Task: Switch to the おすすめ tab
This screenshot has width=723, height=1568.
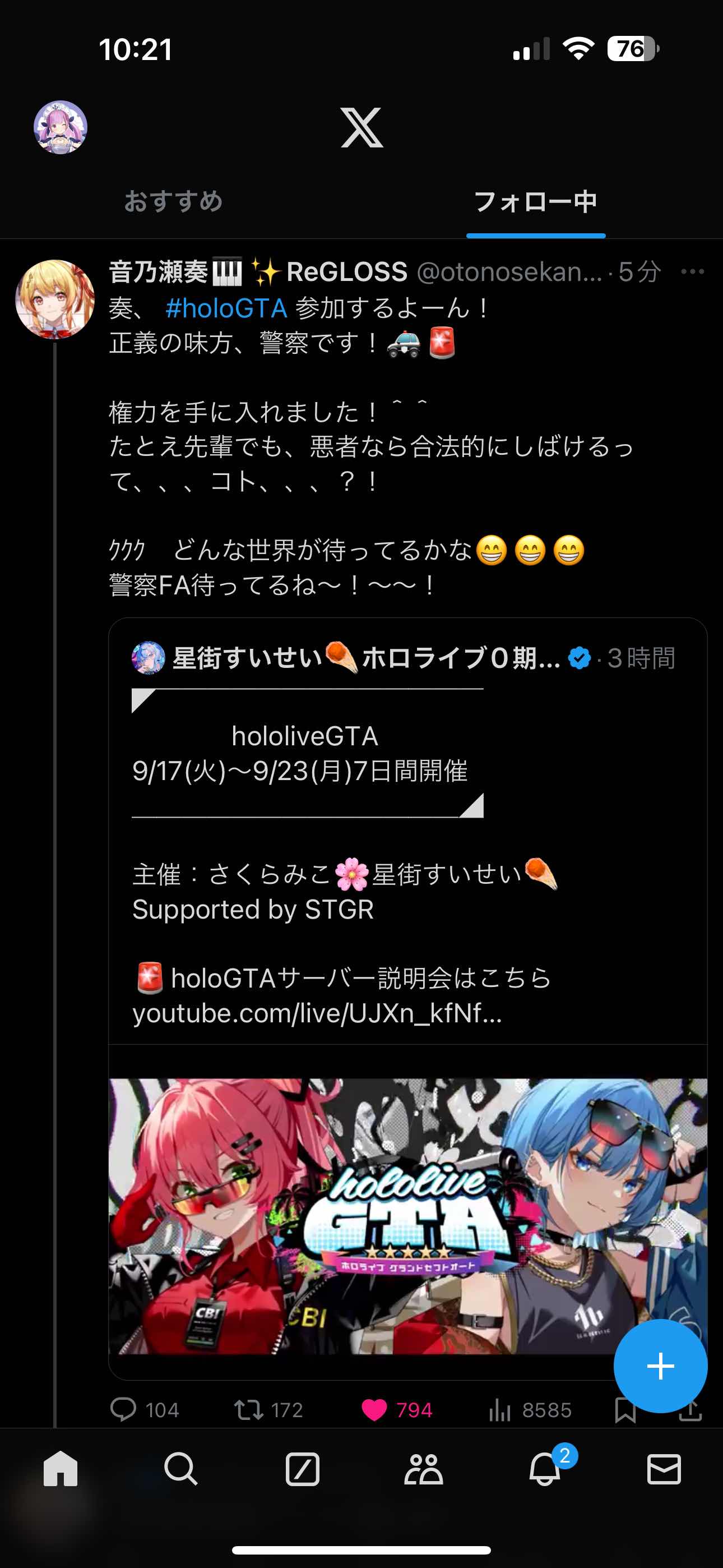Action: 173,201
